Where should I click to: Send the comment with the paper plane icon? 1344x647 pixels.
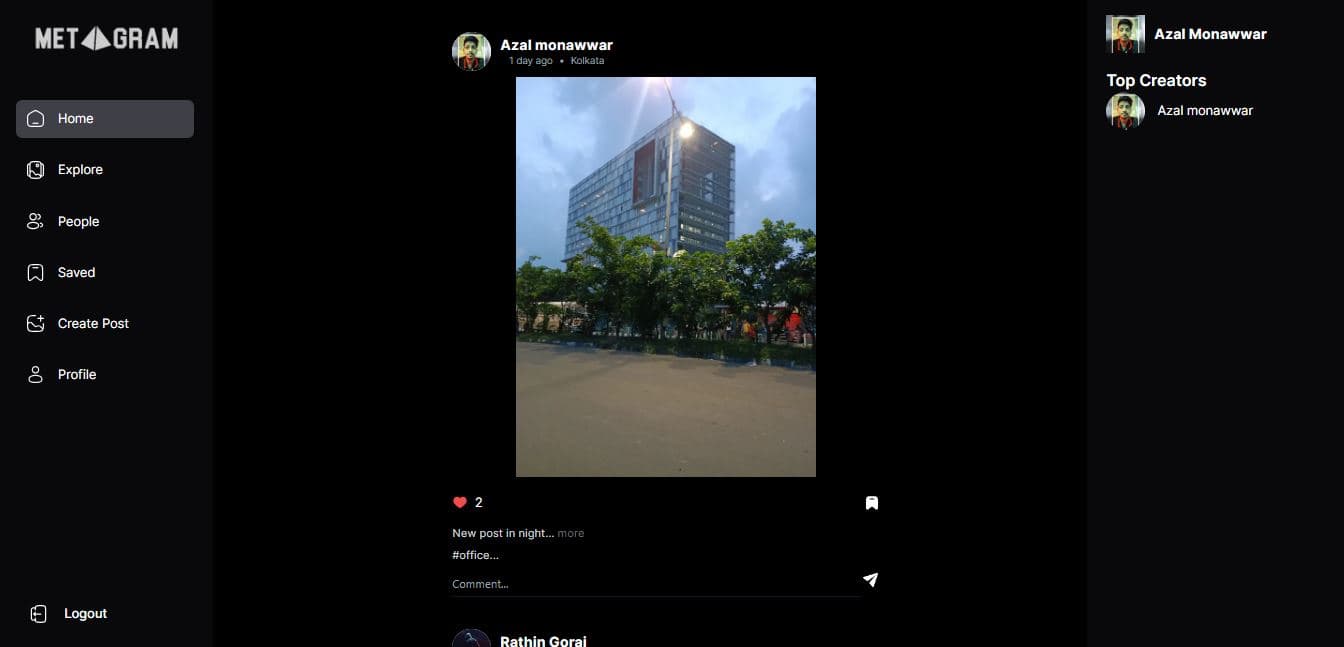point(870,580)
